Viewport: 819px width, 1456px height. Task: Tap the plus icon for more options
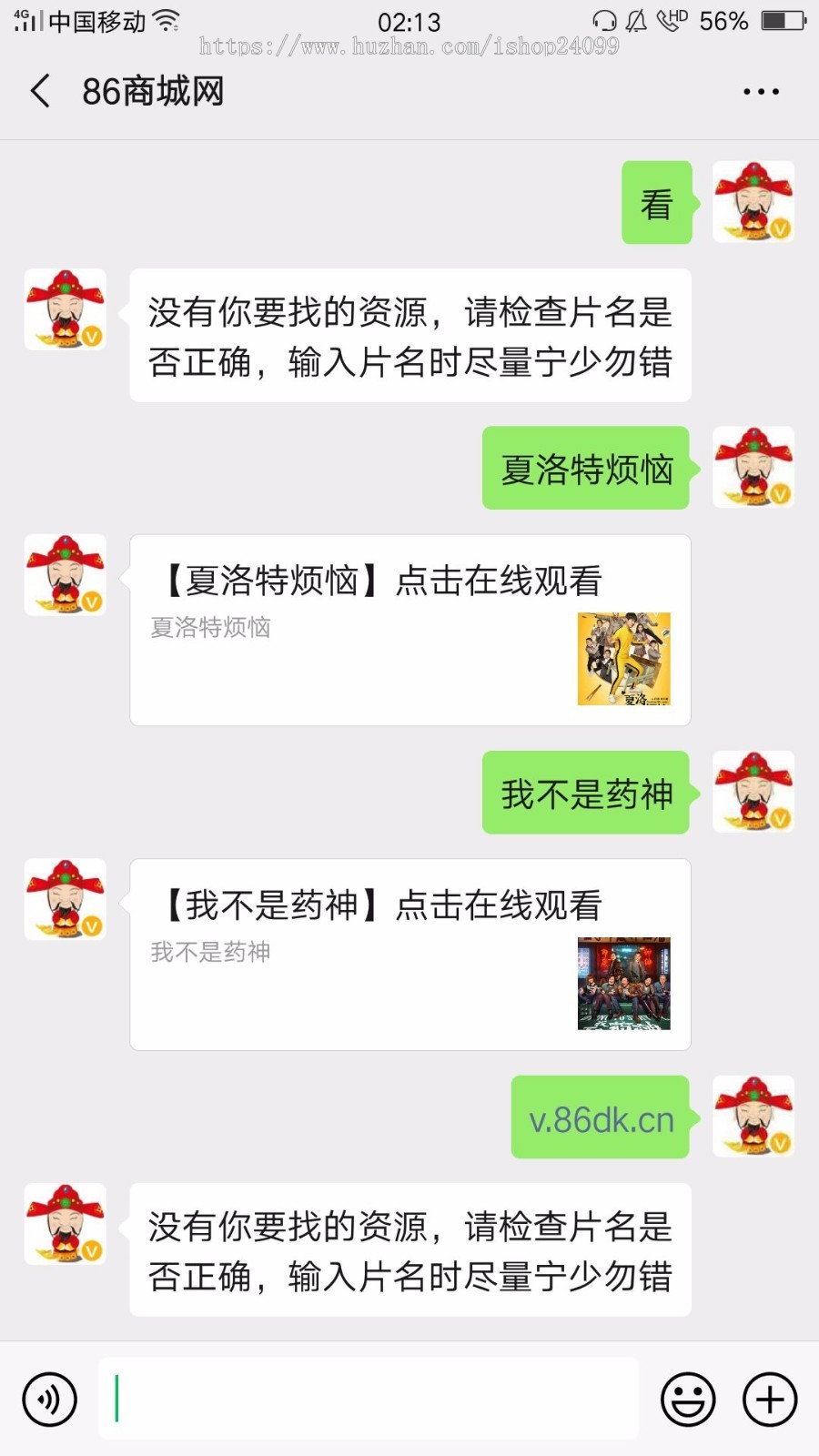coord(769,1399)
